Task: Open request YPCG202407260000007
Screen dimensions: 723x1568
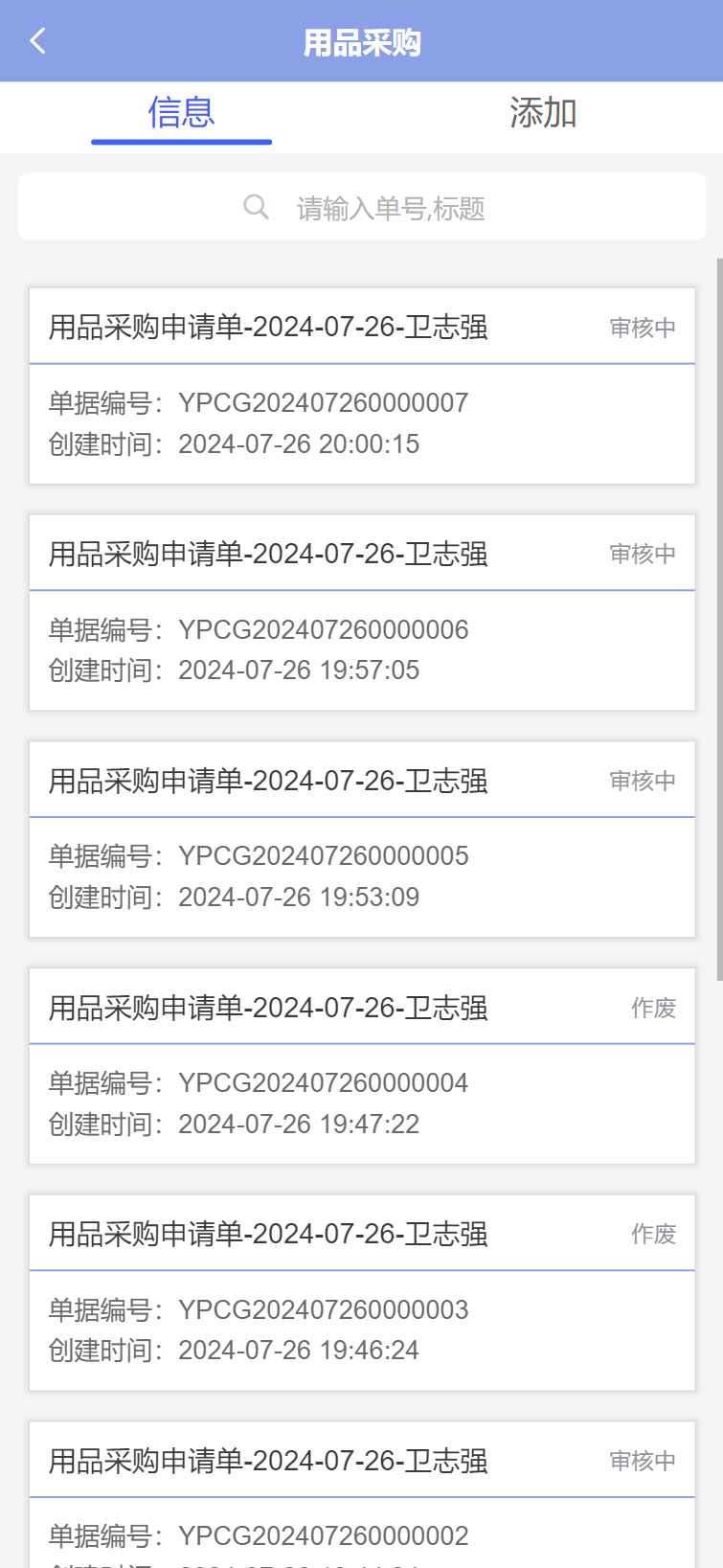Action: [362, 386]
